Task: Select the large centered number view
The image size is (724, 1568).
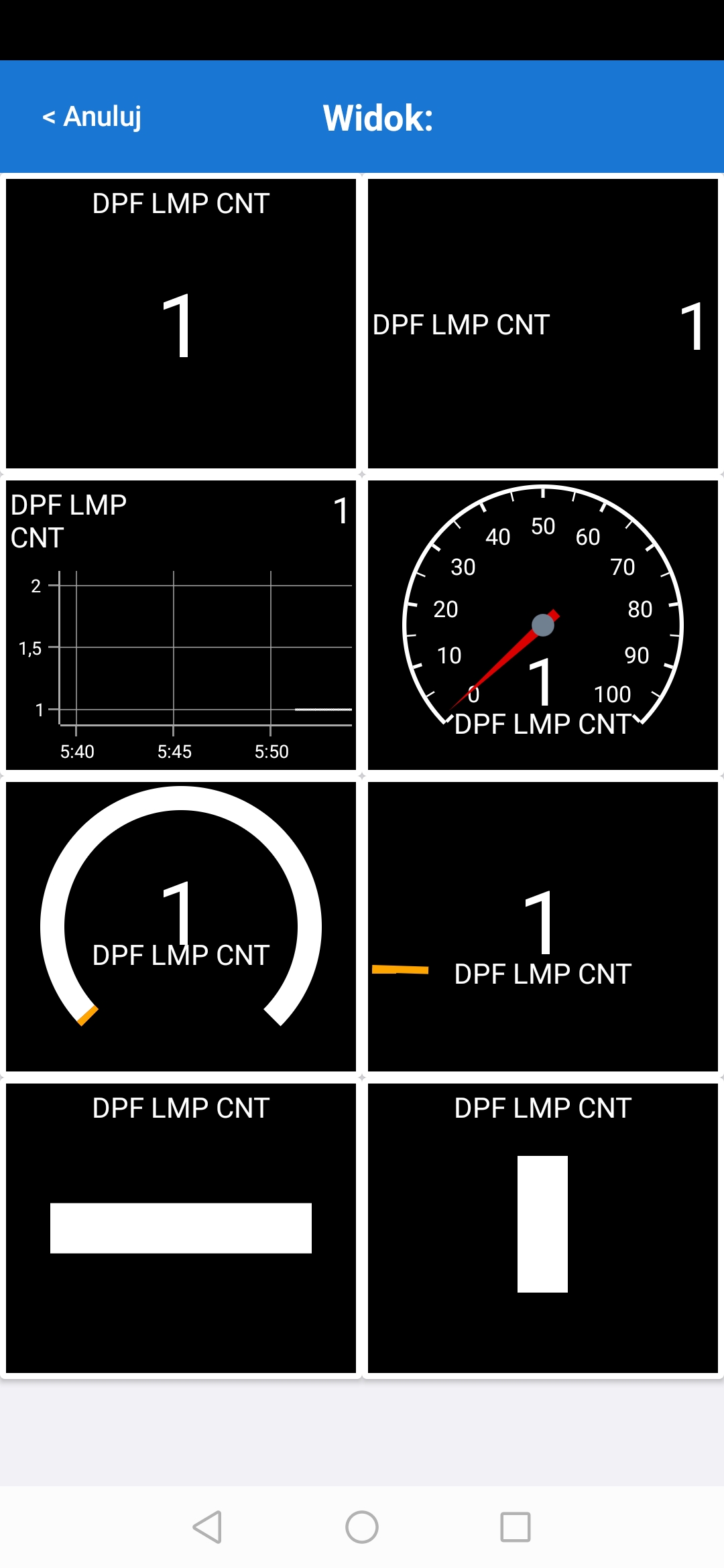Action: [181, 324]
